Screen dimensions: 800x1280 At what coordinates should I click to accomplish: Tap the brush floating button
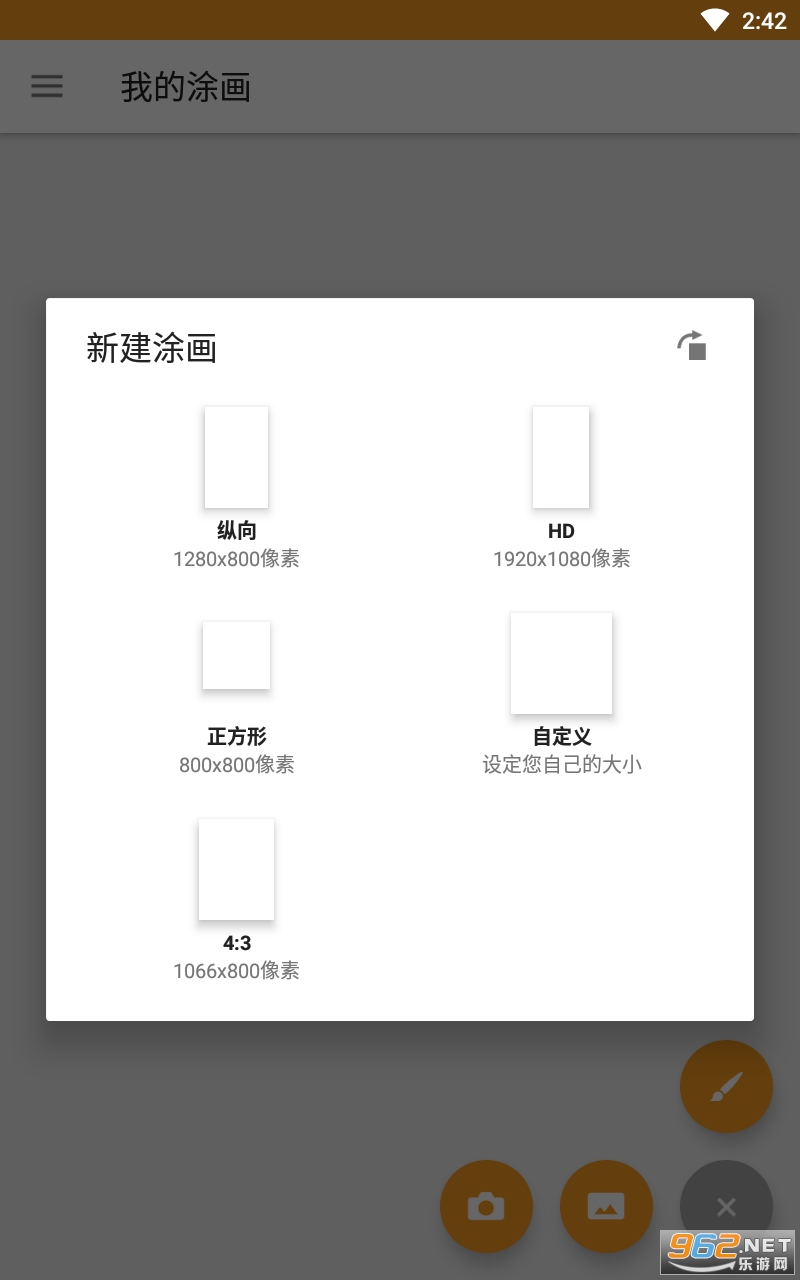pos(726,1086)
